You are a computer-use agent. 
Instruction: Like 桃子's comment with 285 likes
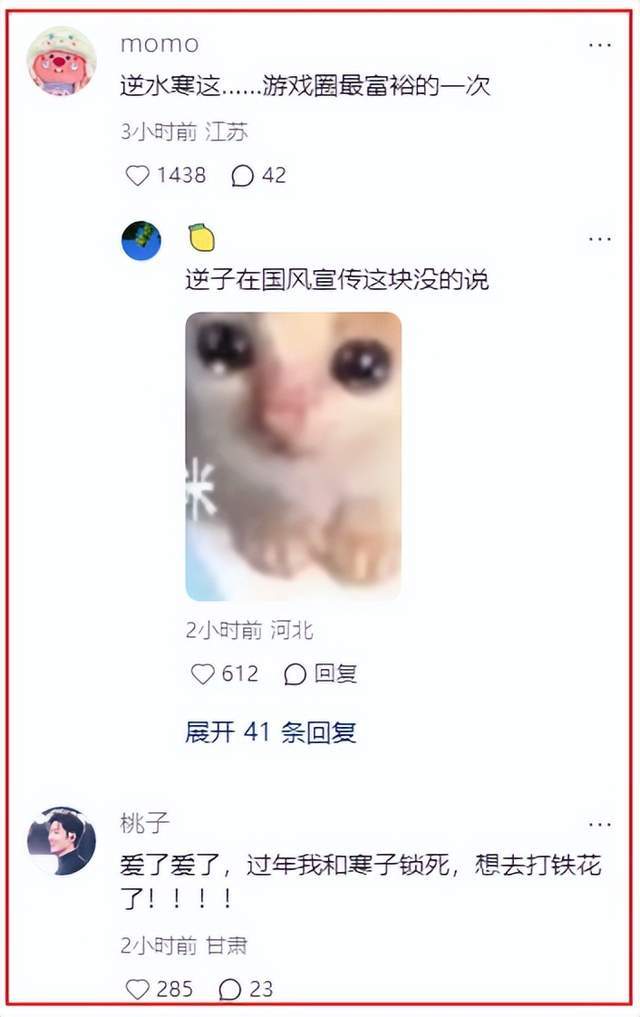(x=138, y=989)
